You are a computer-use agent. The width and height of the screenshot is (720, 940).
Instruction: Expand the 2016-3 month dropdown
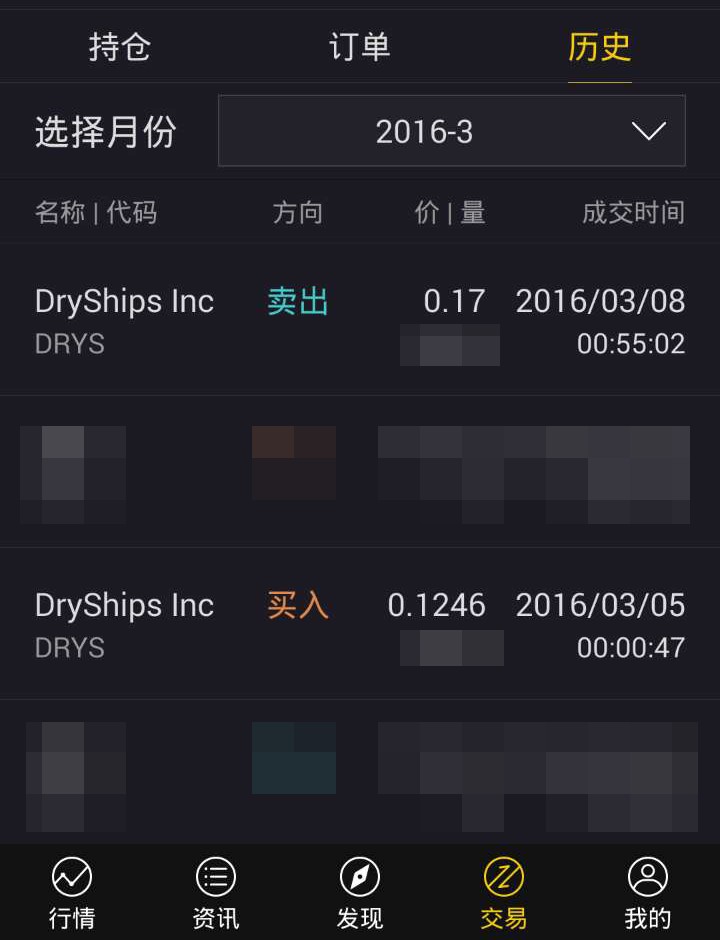coord(451,131)
